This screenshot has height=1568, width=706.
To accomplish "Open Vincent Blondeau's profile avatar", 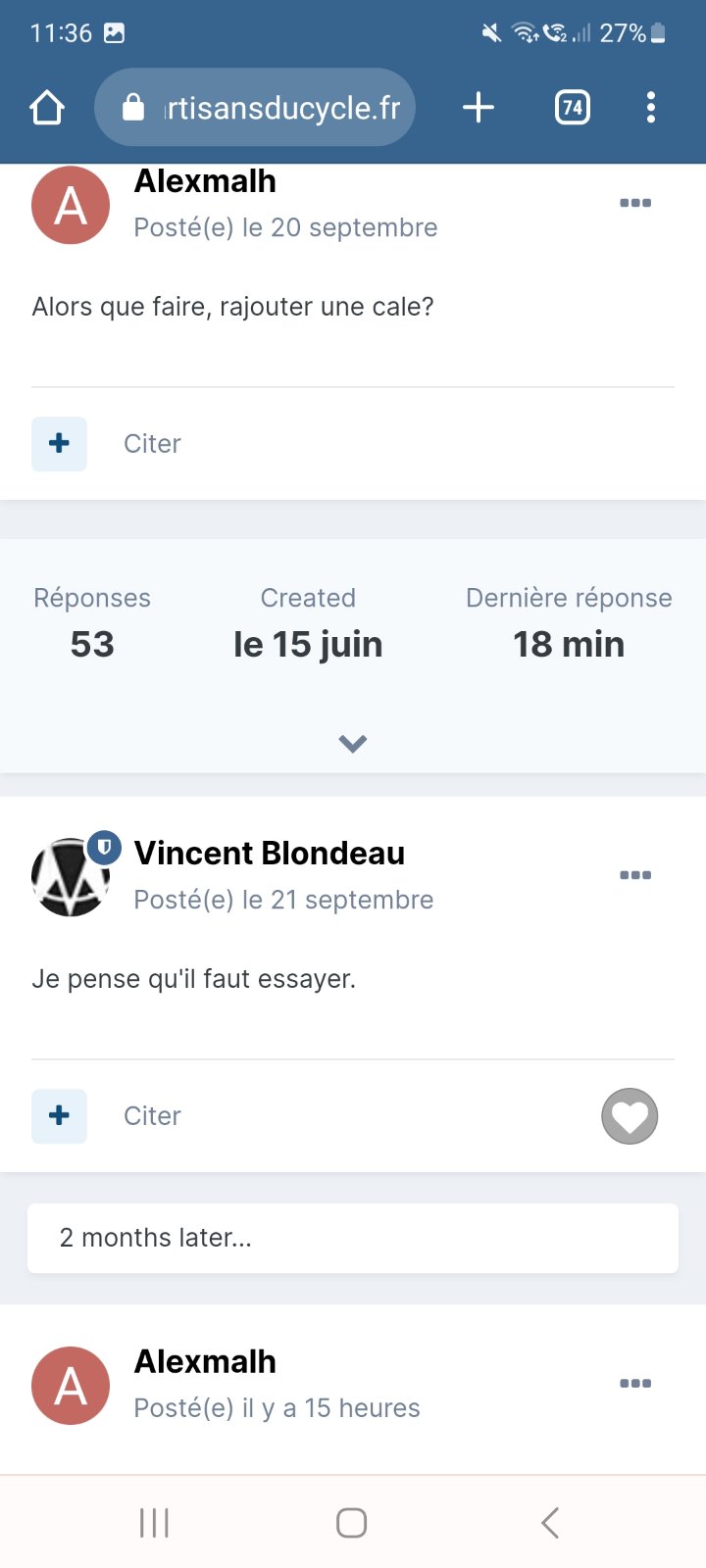I will click(71, 876).
